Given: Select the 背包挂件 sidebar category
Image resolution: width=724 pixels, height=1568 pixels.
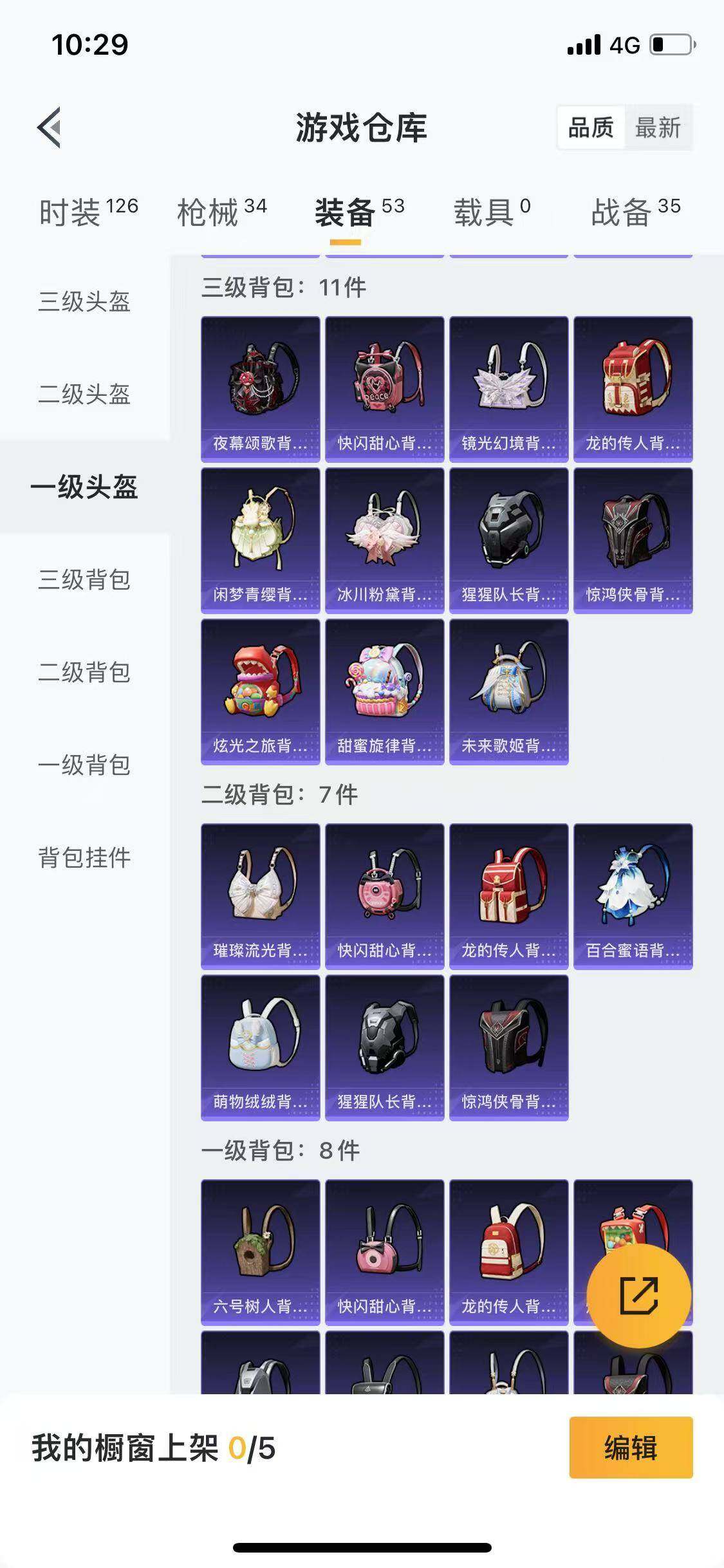Looking at the screenshot, I should pyautogui.click(x=84, y=857).
